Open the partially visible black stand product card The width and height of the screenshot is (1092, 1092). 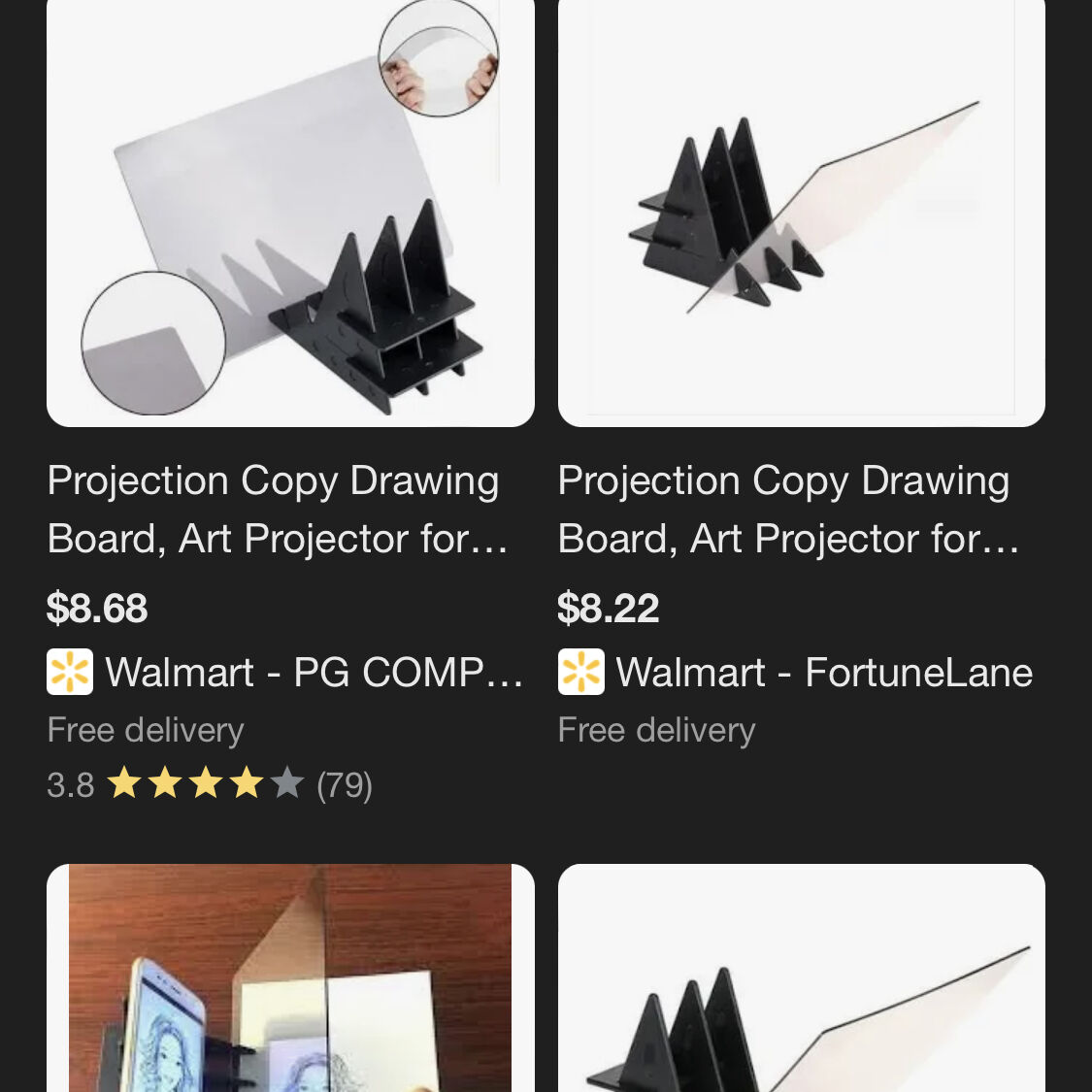802,980
